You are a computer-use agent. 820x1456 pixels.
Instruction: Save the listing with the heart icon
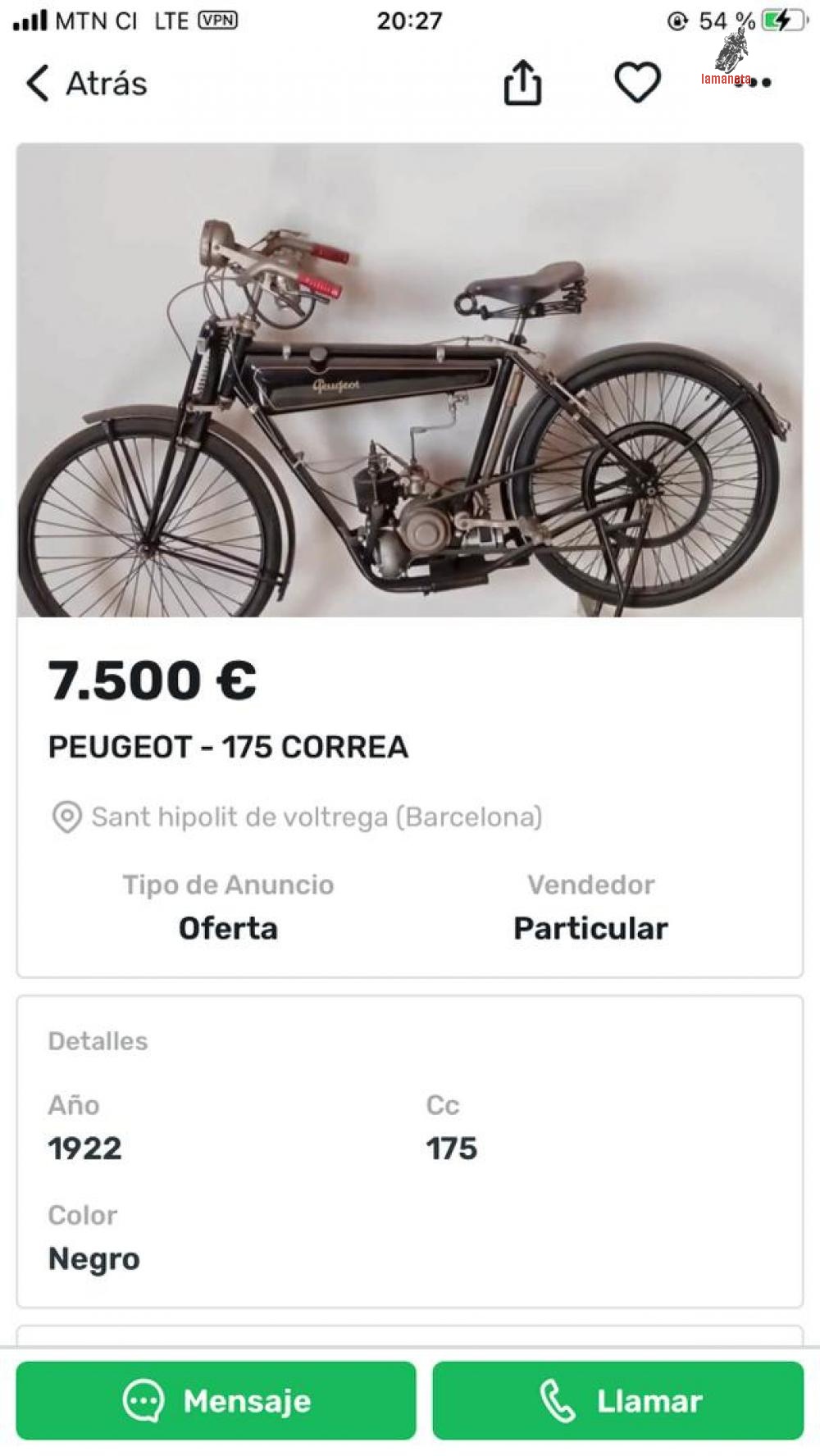pos(637,83)
